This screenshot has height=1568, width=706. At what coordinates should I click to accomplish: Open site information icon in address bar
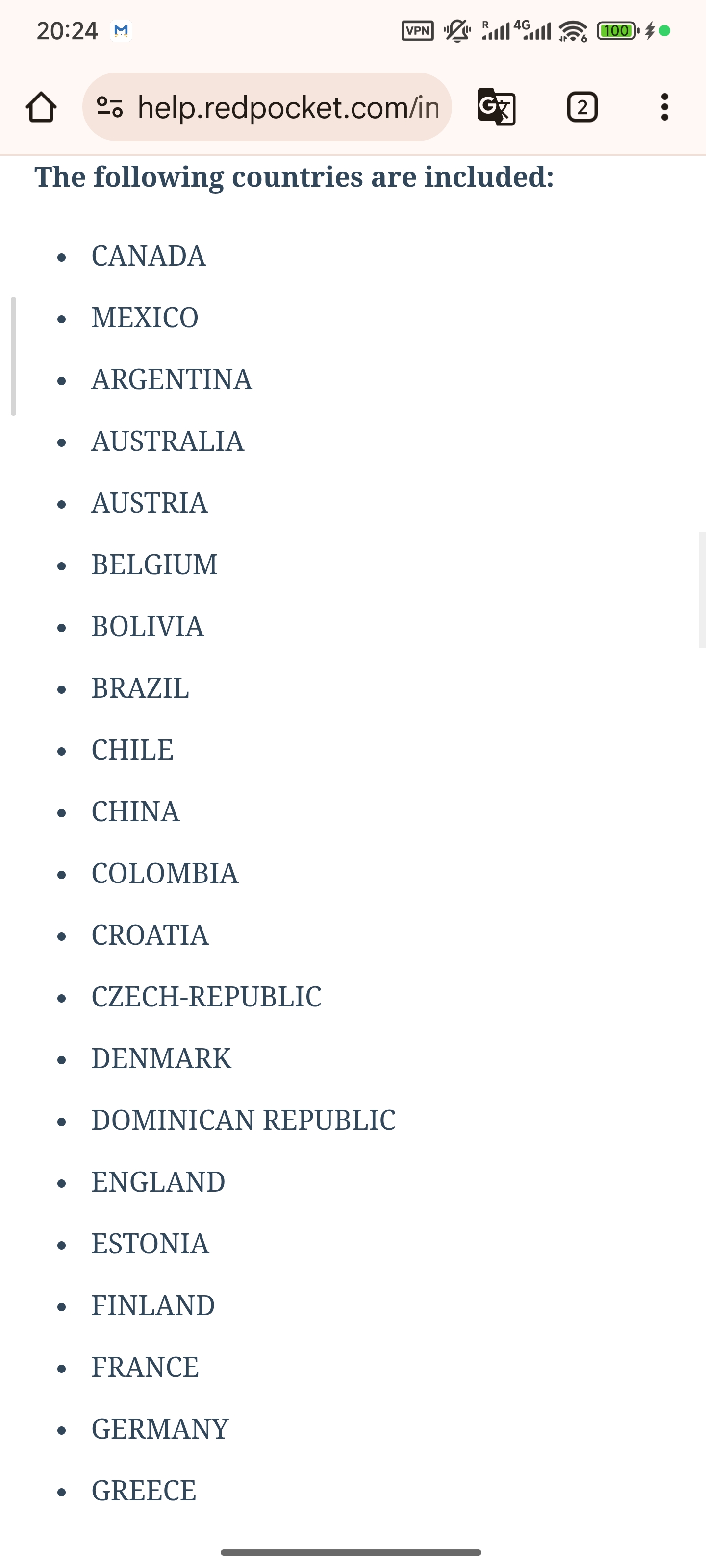point(110,107)
